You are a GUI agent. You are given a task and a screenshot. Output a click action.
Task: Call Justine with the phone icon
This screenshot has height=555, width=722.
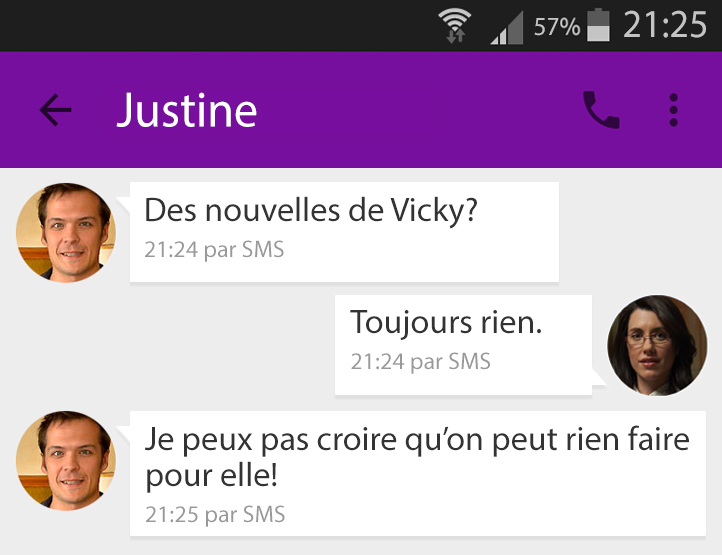pos(601,110)
